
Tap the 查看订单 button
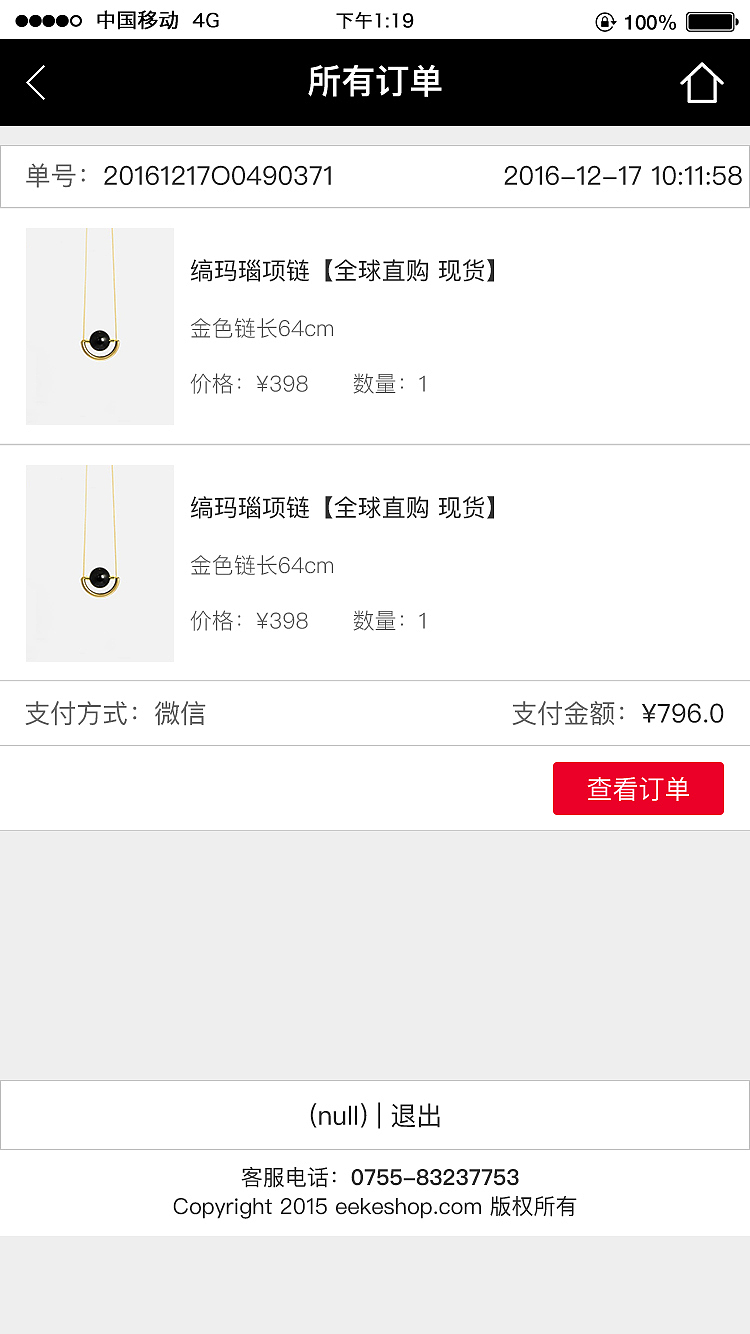tap(638, 788)
